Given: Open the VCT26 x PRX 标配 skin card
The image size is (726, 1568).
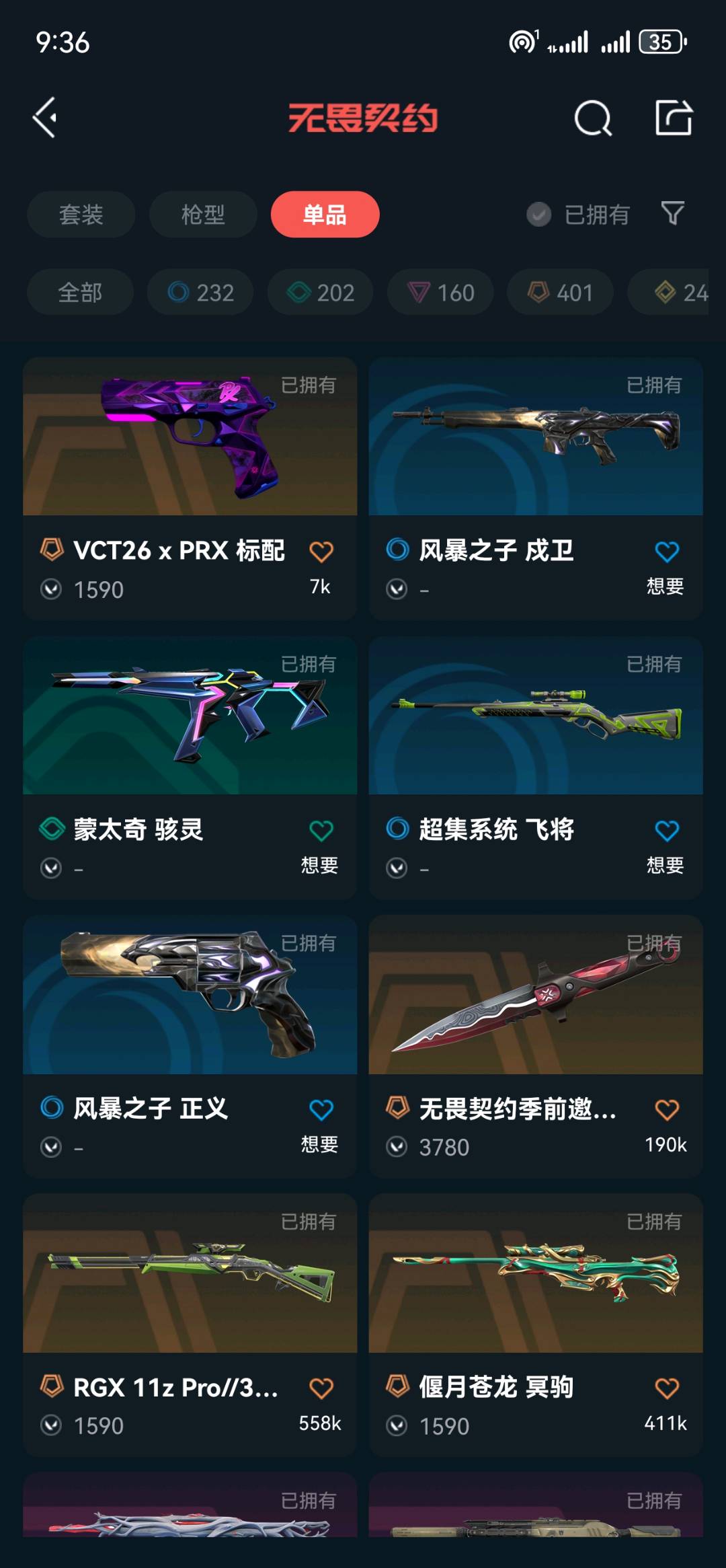Looking at the screenshot, I should coord(190,437).
